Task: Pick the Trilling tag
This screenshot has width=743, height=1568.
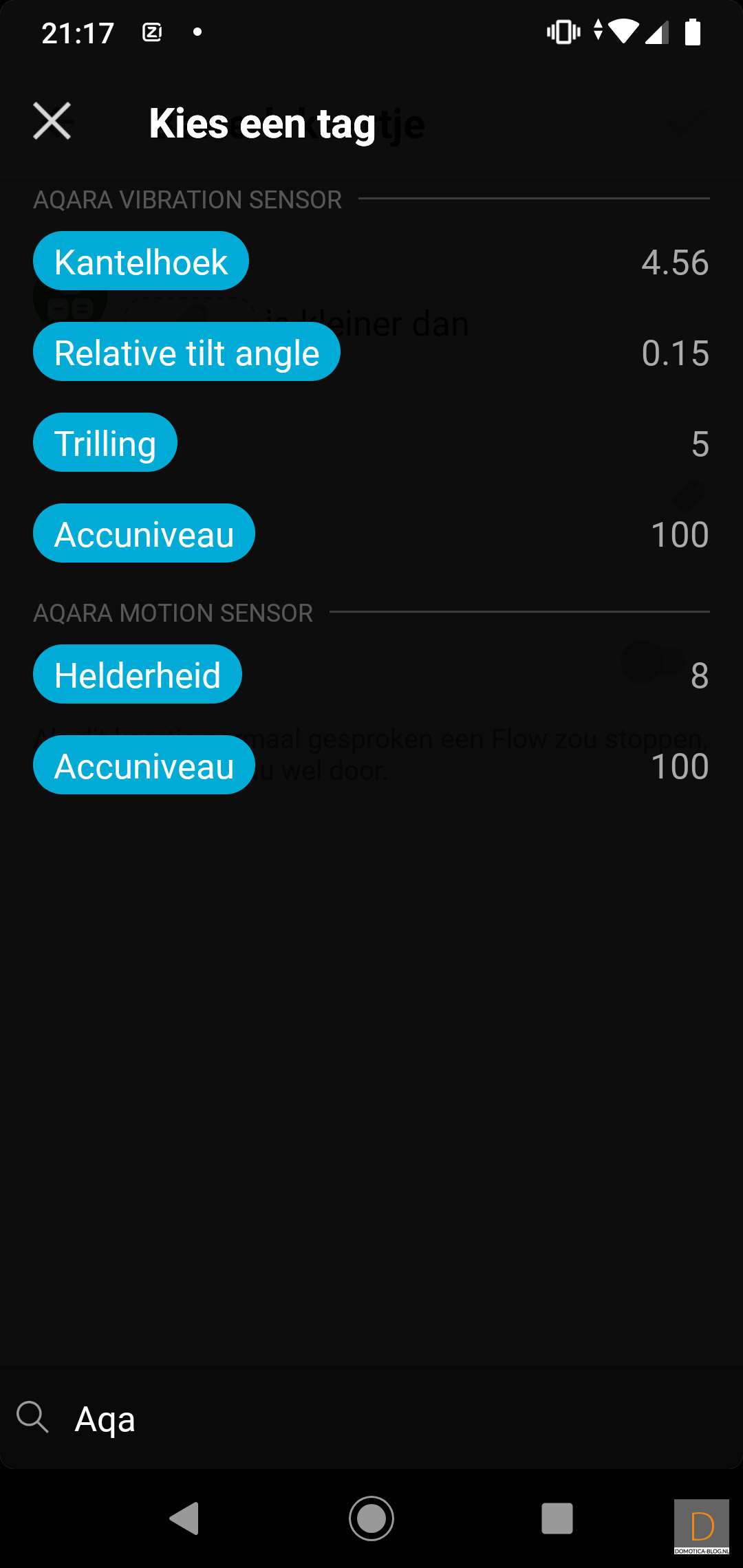Action: [105, 443]
